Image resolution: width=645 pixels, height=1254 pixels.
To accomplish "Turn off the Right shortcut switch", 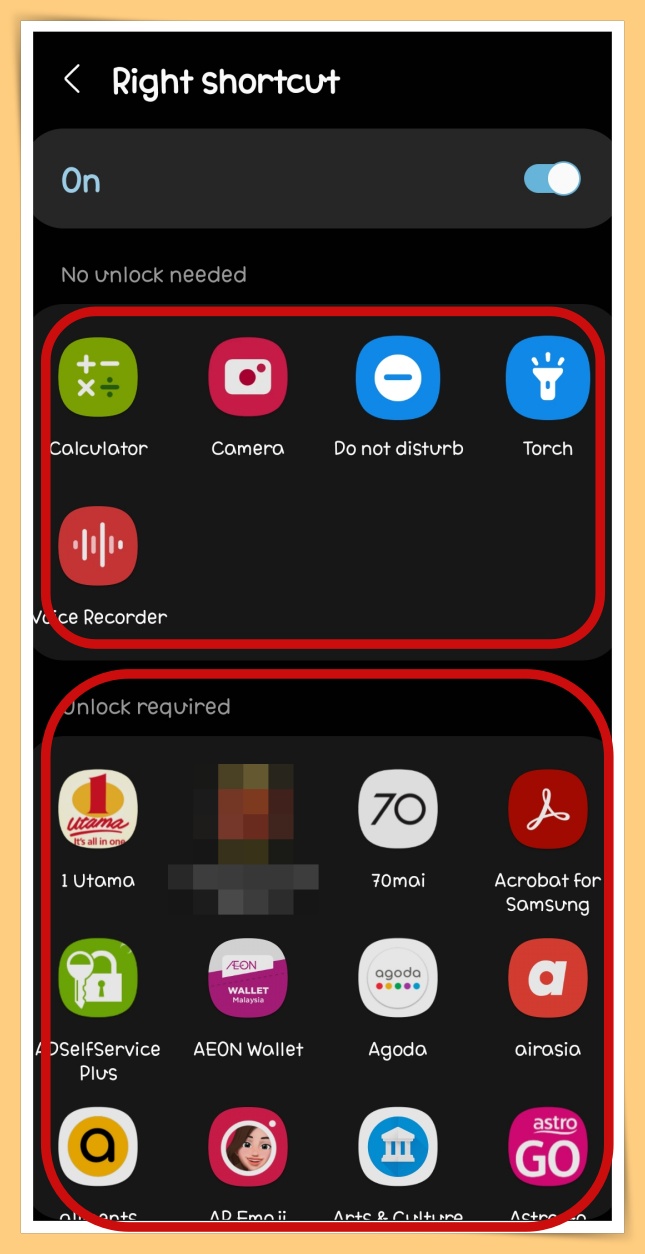I will (x=552, y=179).
